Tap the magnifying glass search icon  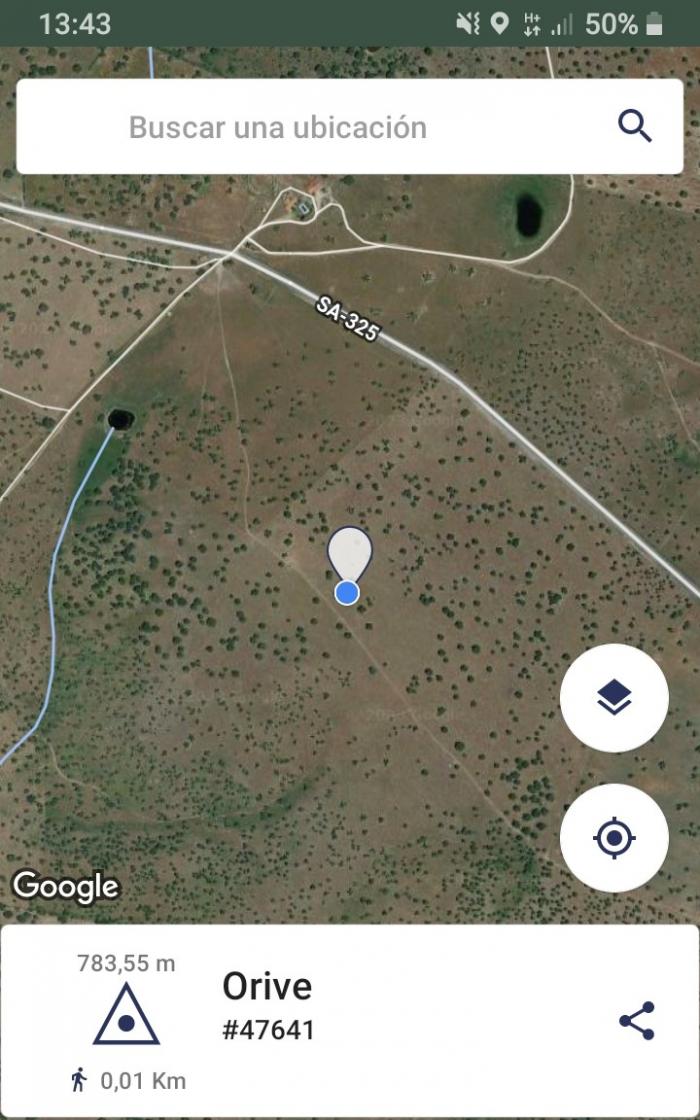click(634, 126)
